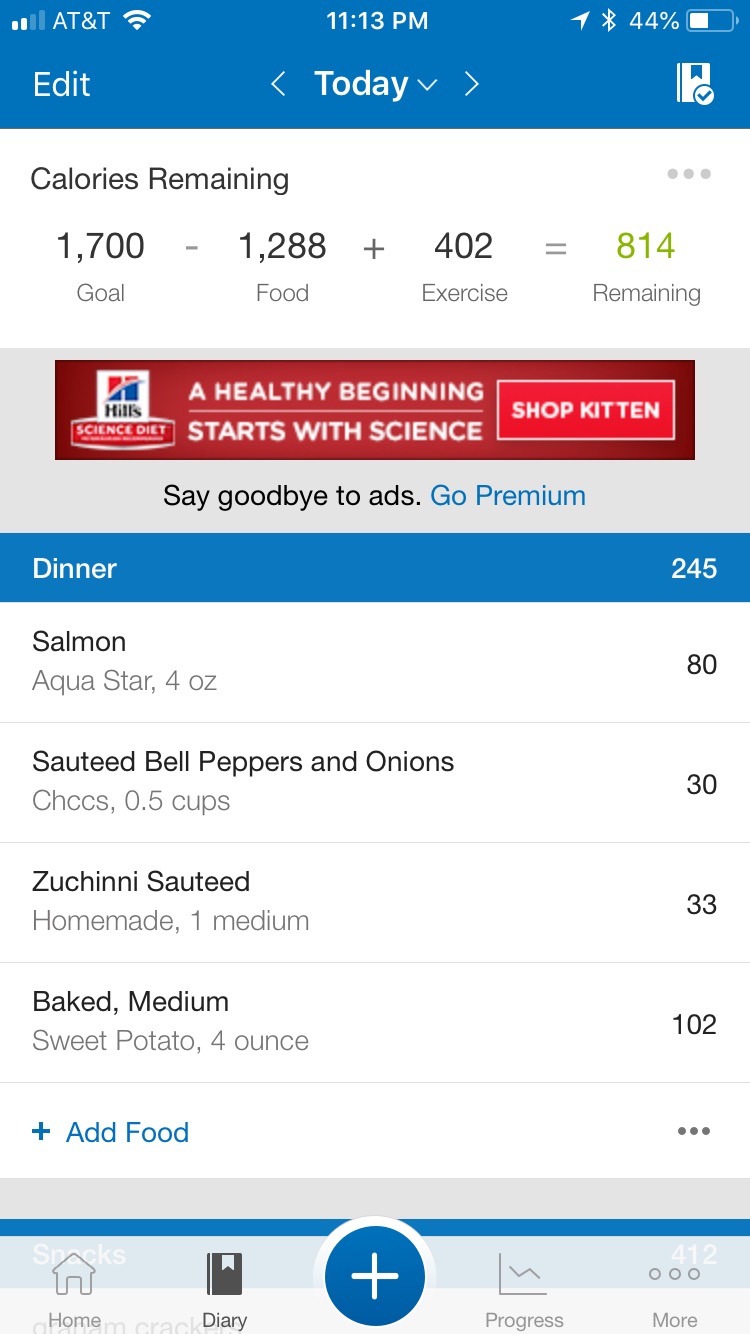750x1334 pixels.
Task: Tap Edit in the top bar
Action: tap(62, 84)
